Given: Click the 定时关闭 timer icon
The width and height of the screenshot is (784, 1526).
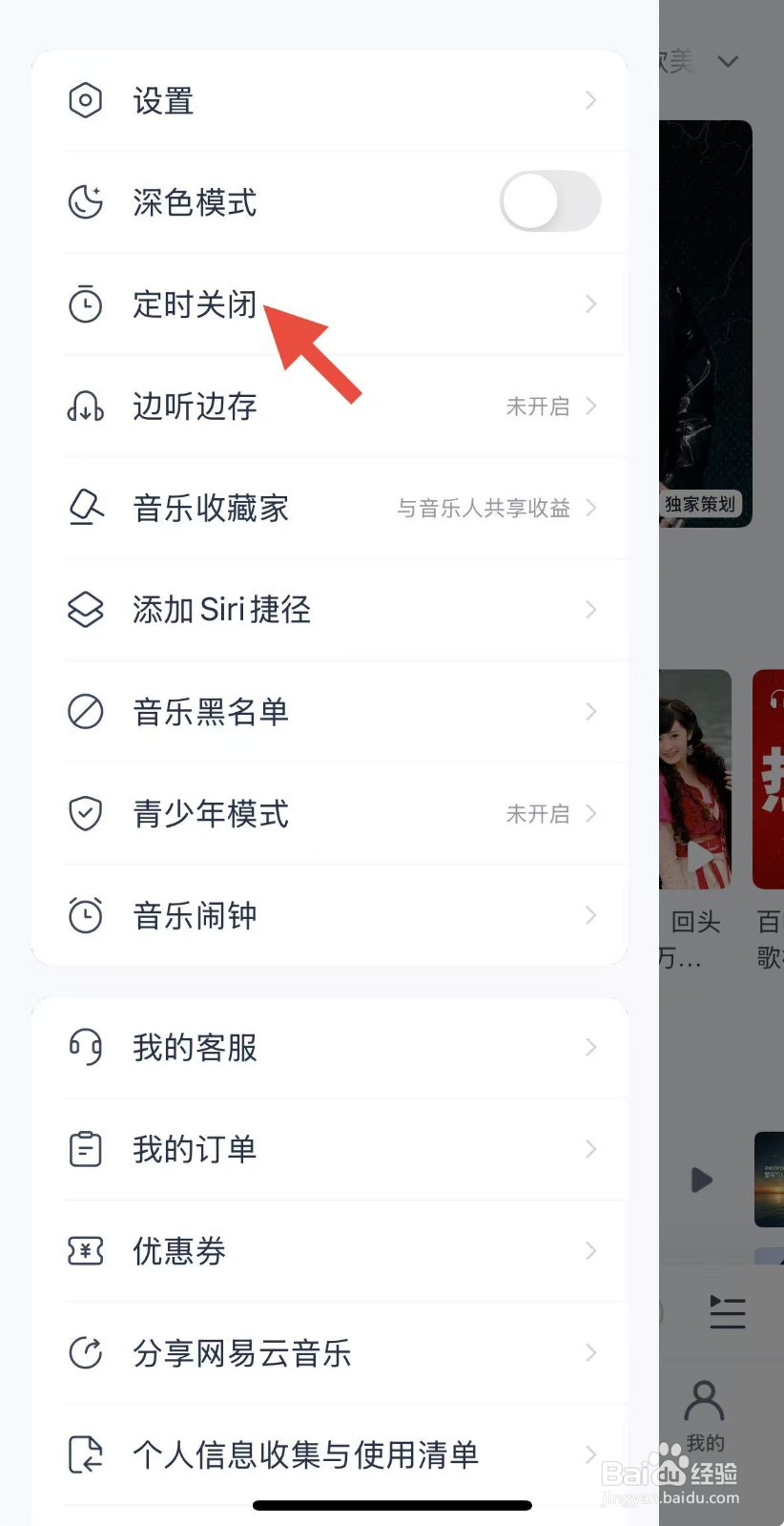Looking at the screenshot, I should [86, 303].
